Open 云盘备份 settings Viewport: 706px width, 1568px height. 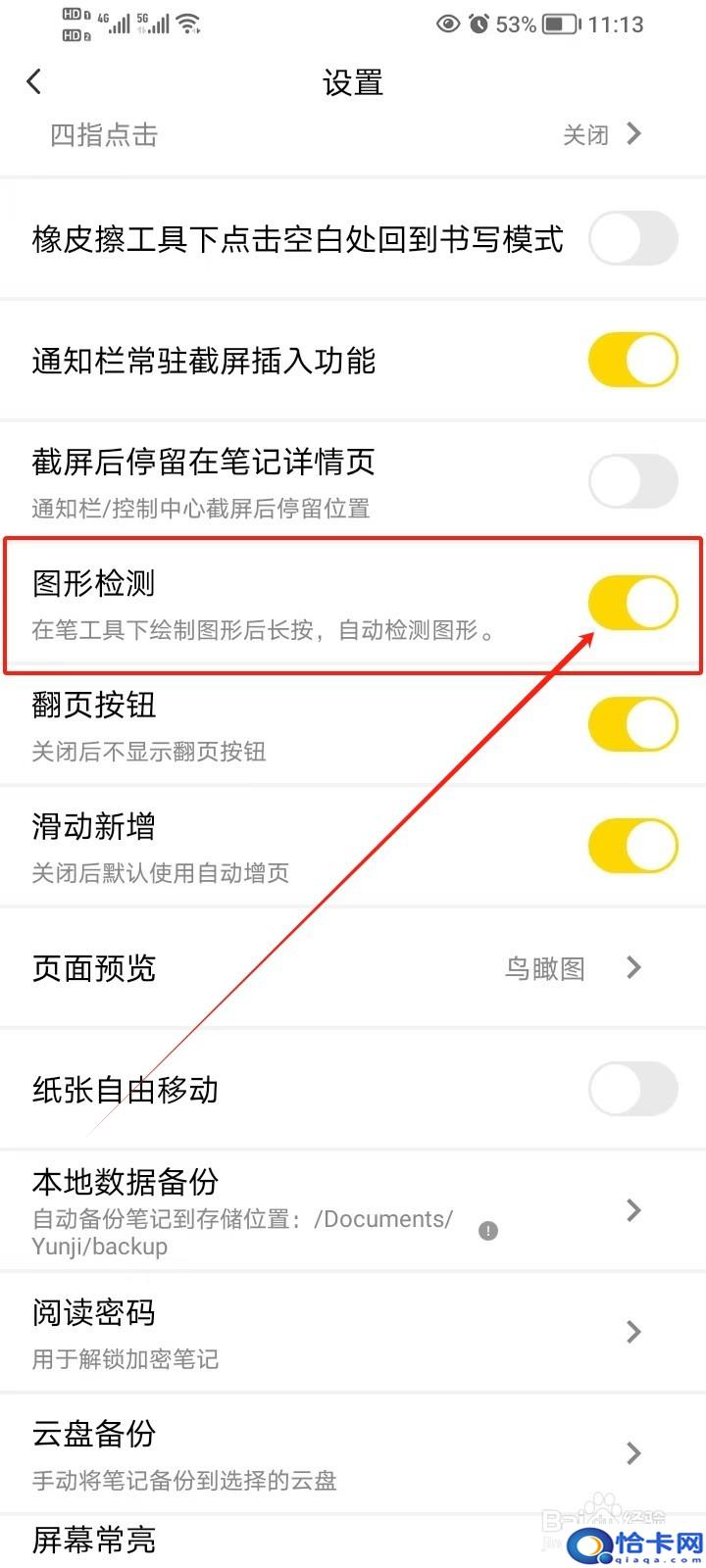(353, 1454)
